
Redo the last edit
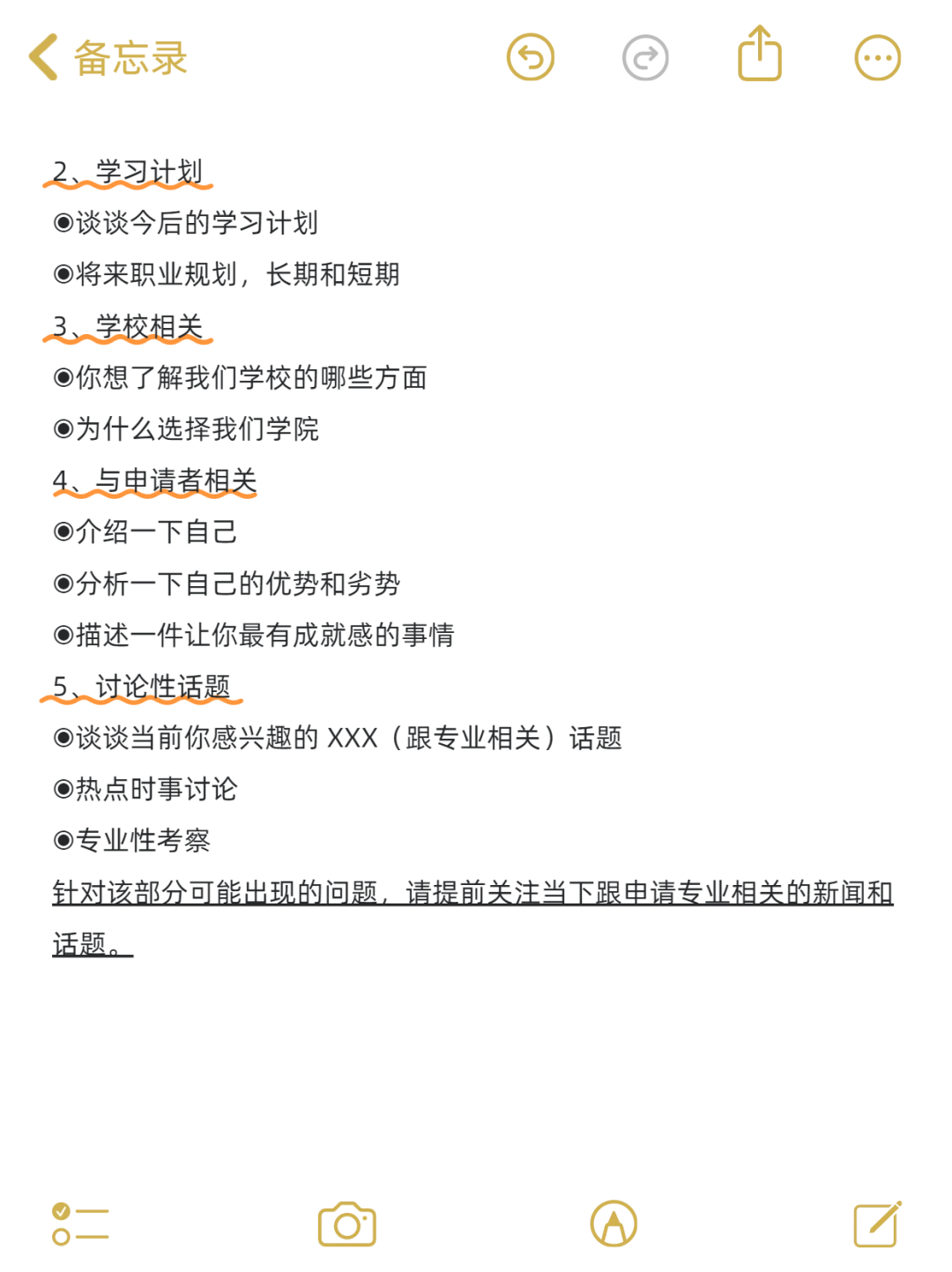645,58
